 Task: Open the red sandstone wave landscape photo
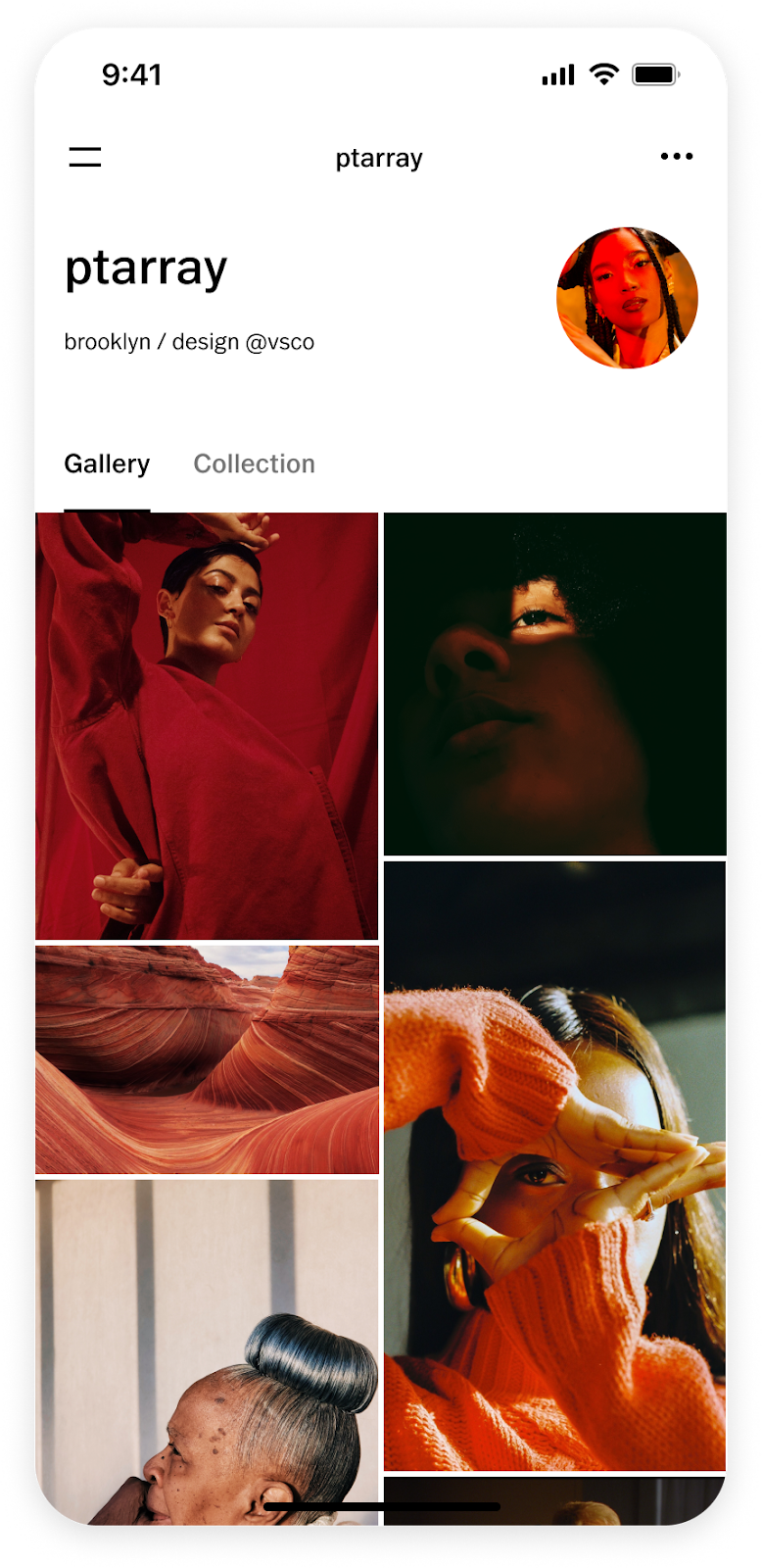click(x=207, y=1059)
